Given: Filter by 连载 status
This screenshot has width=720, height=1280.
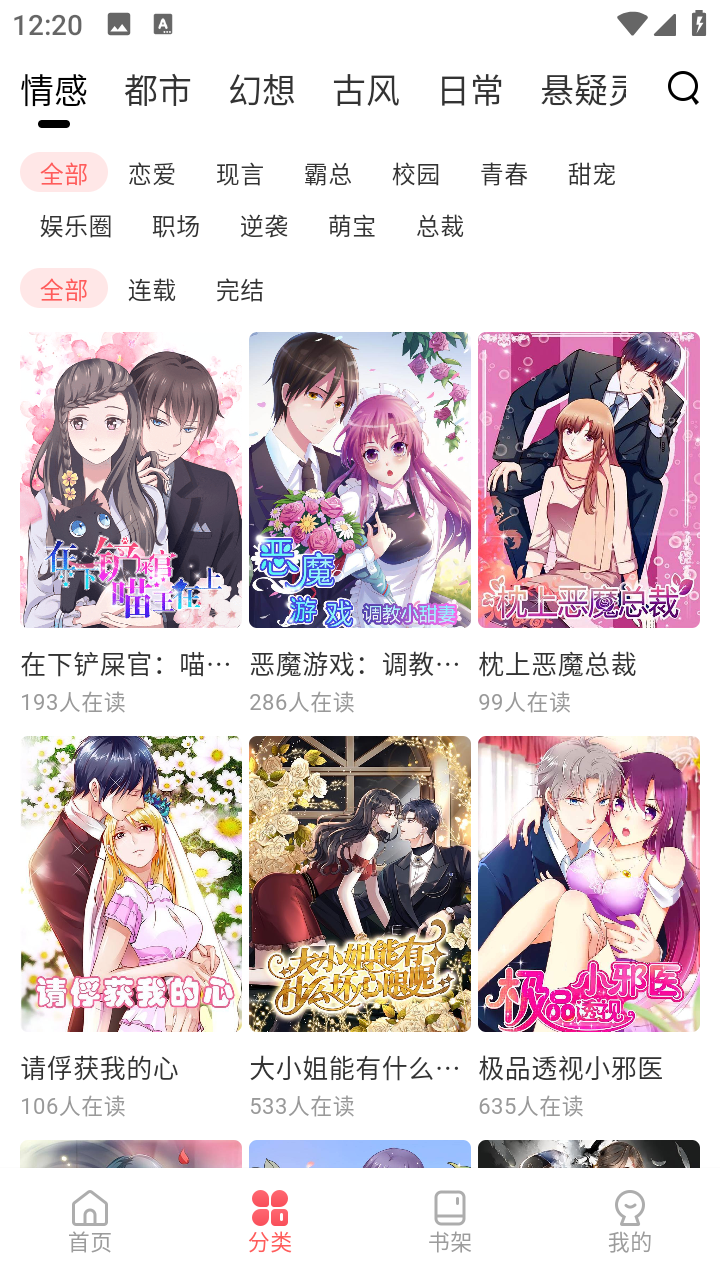Looking at the screenshot, I should tap(152, 290).
